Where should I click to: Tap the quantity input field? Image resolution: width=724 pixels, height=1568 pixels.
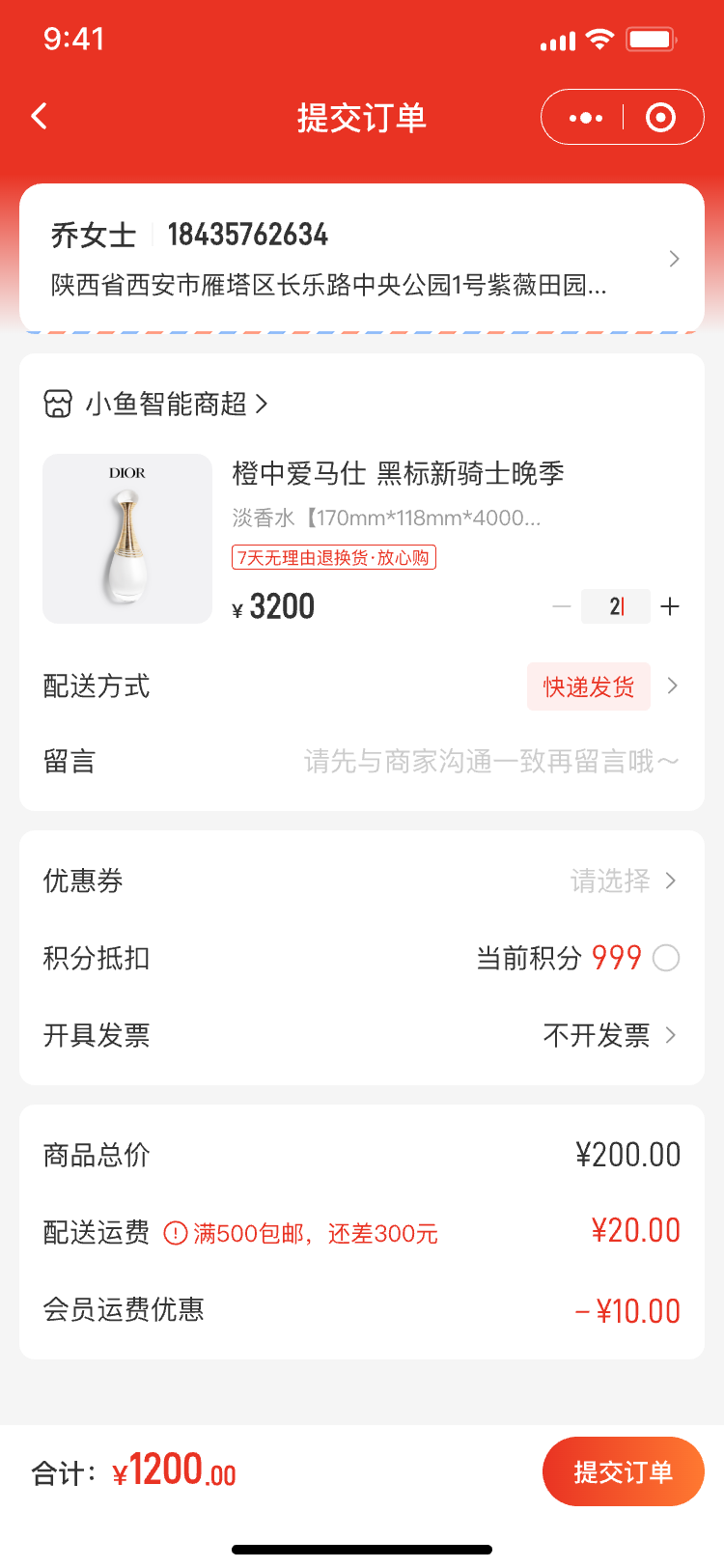pos(616,606)
